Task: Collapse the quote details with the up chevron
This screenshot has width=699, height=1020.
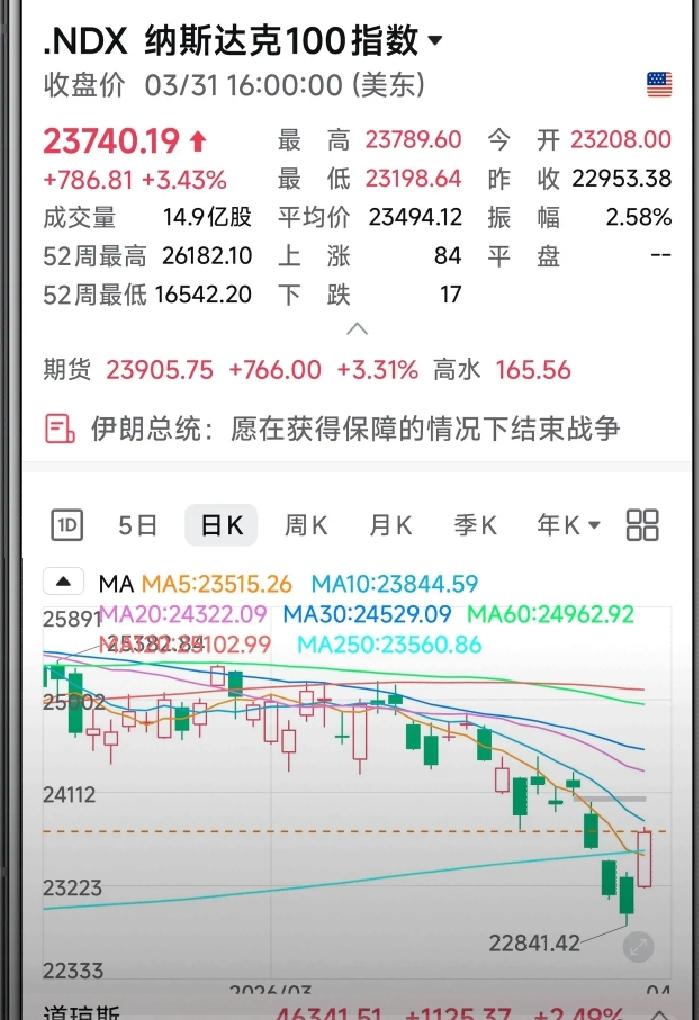Action: (x=357, y=329)
